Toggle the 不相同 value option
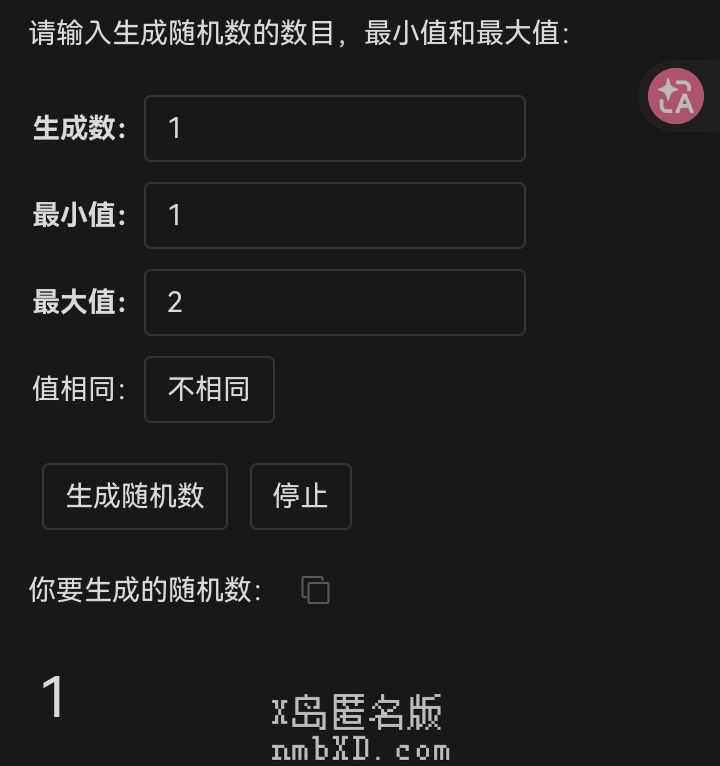720x766 pixels. [x=209, y=389]
